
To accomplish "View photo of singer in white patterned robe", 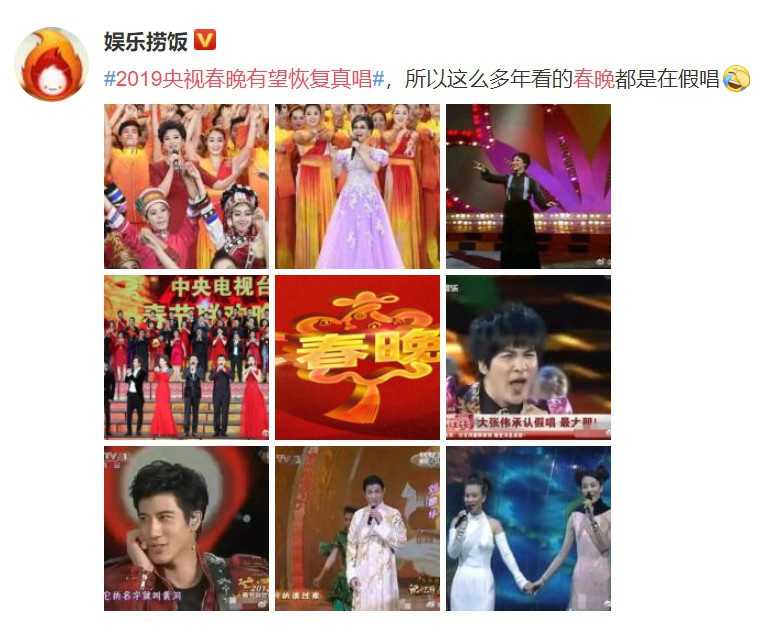I will point(357,528).
